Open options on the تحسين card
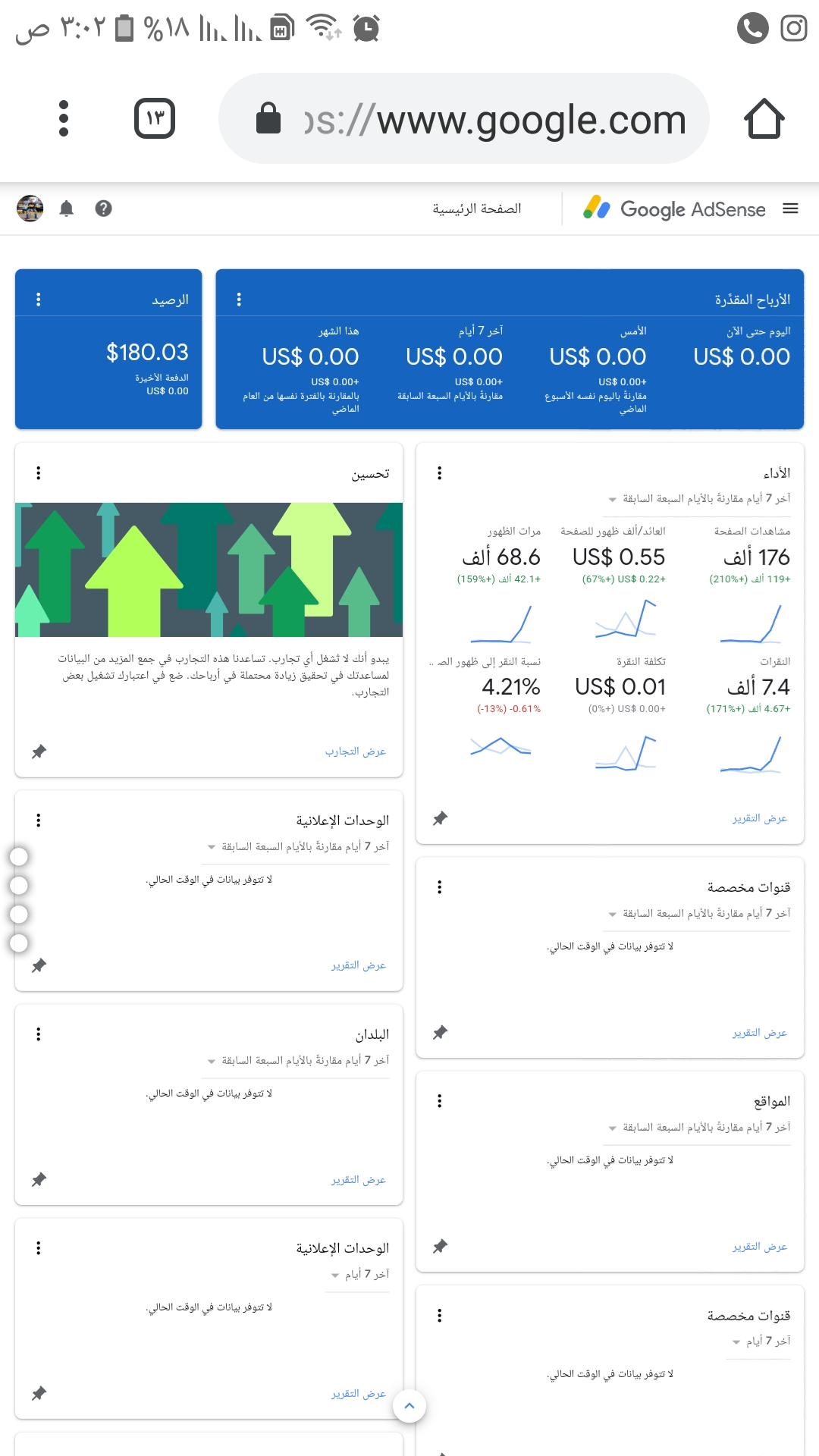 point(39,473)
